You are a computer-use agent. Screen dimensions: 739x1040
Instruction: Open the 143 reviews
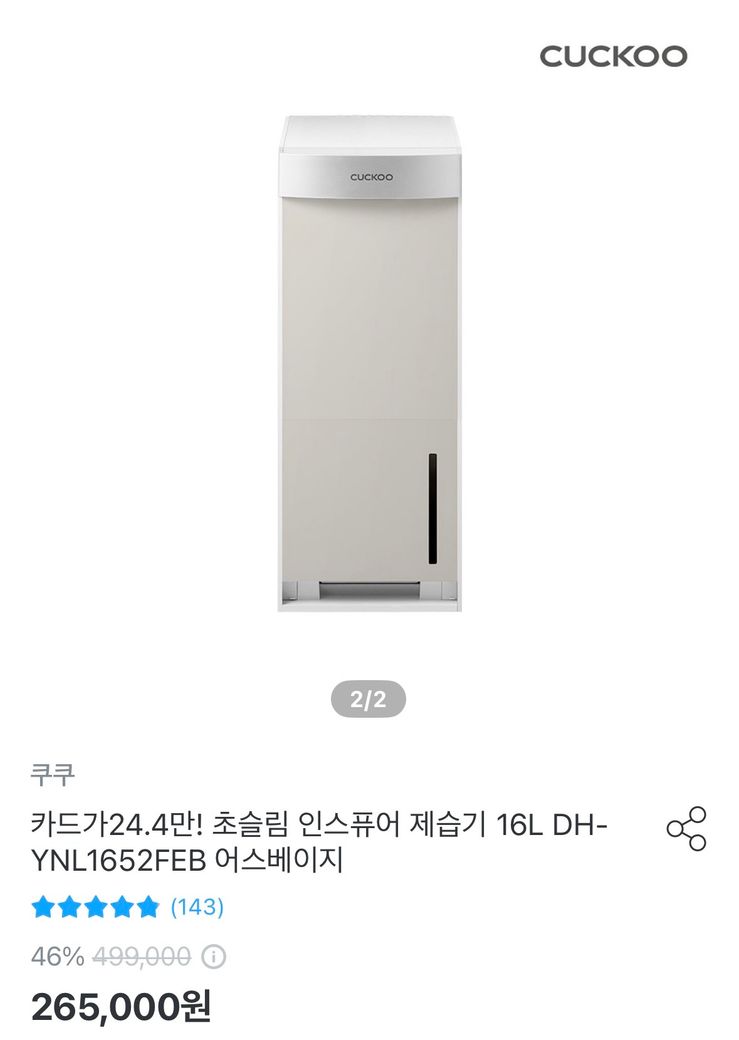(x=197, y=907)
